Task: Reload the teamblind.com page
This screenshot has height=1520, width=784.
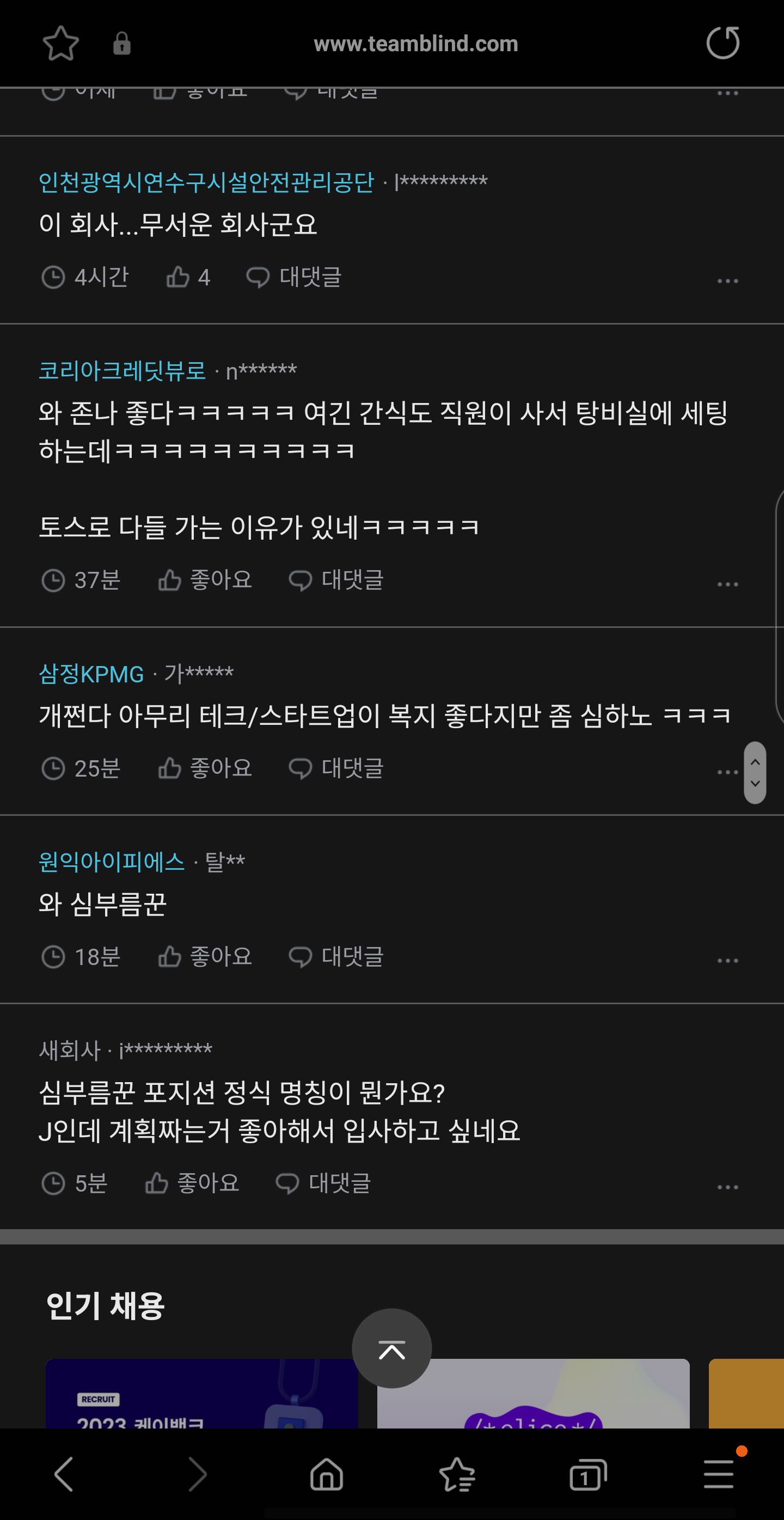Action: 722,43
